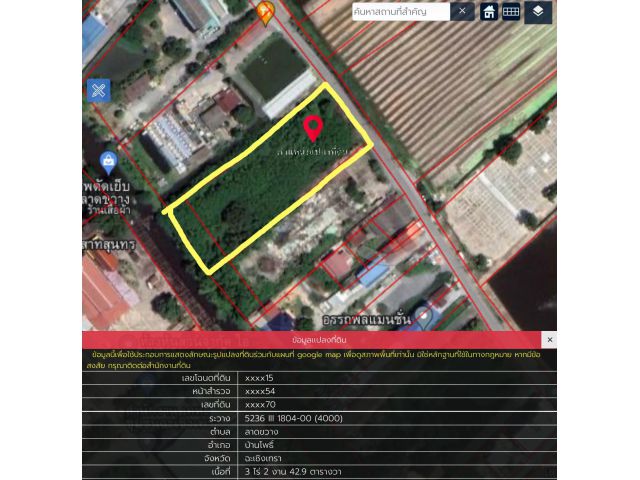Close the land parcel information panel
The width and height of the screenshot is (640, 480).
click(x=549, y=340)
